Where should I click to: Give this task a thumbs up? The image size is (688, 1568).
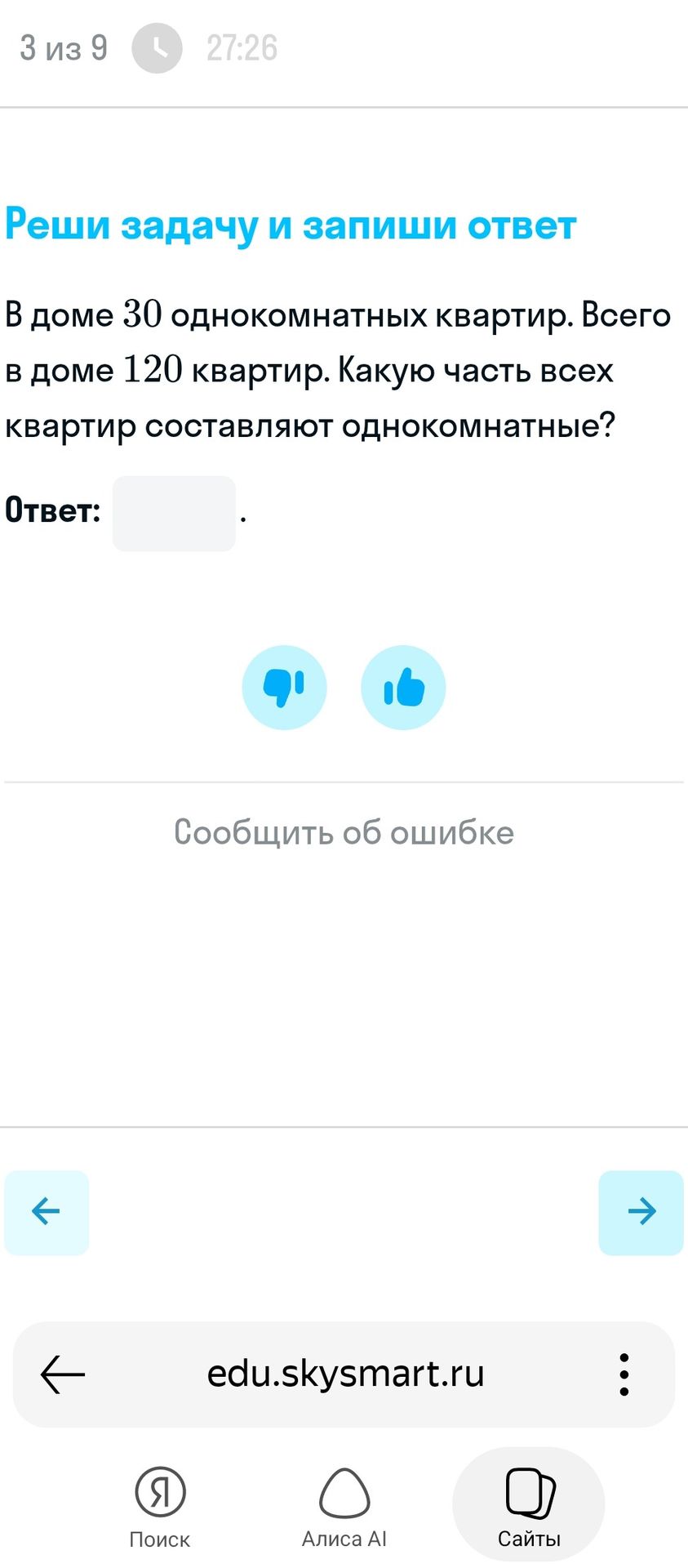pyautogui.click(x=403, y=688)
